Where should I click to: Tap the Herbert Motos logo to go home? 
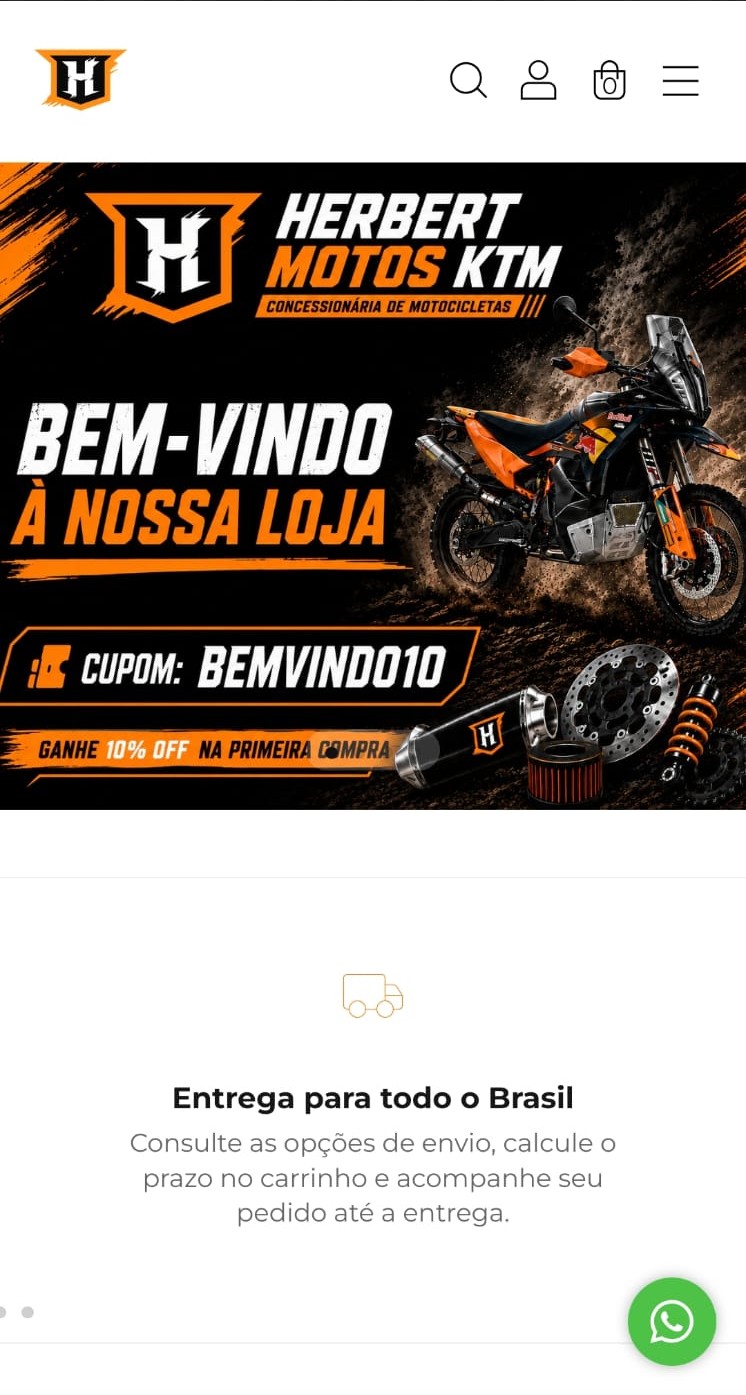tap(80, 78)
